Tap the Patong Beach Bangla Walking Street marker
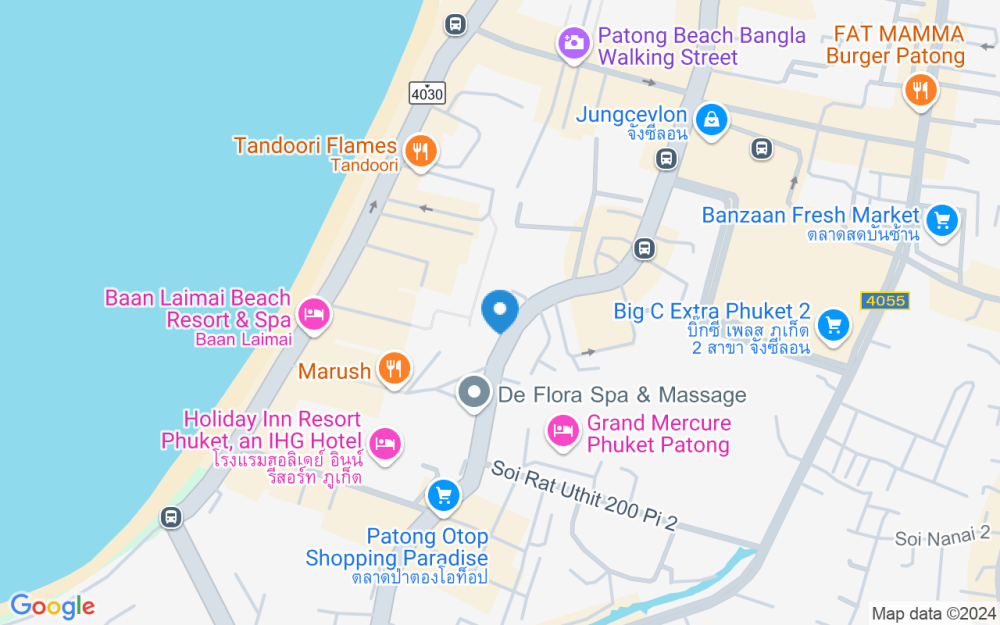The image size is (1000, 625). click(x=573, y=44)
